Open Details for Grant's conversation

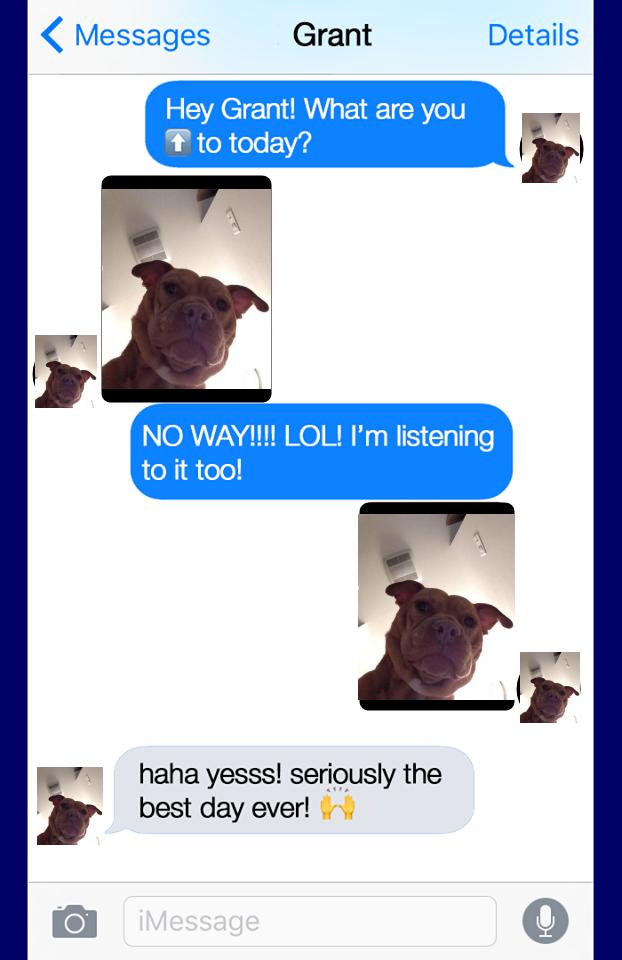tap(532, 35)
